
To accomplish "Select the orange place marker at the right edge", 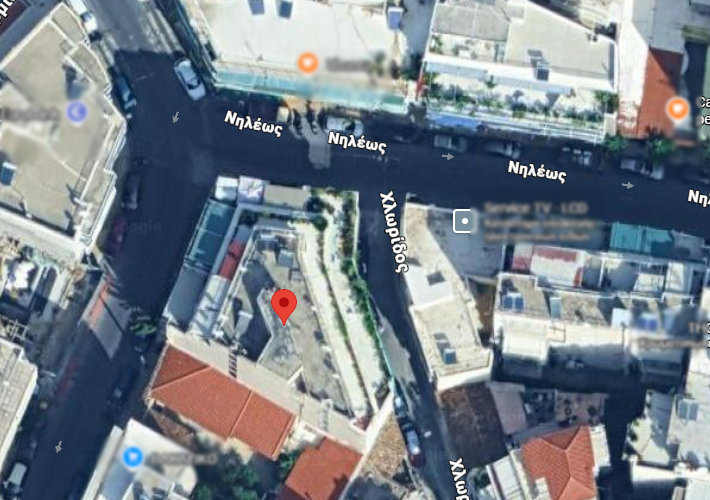I will 679,108.
